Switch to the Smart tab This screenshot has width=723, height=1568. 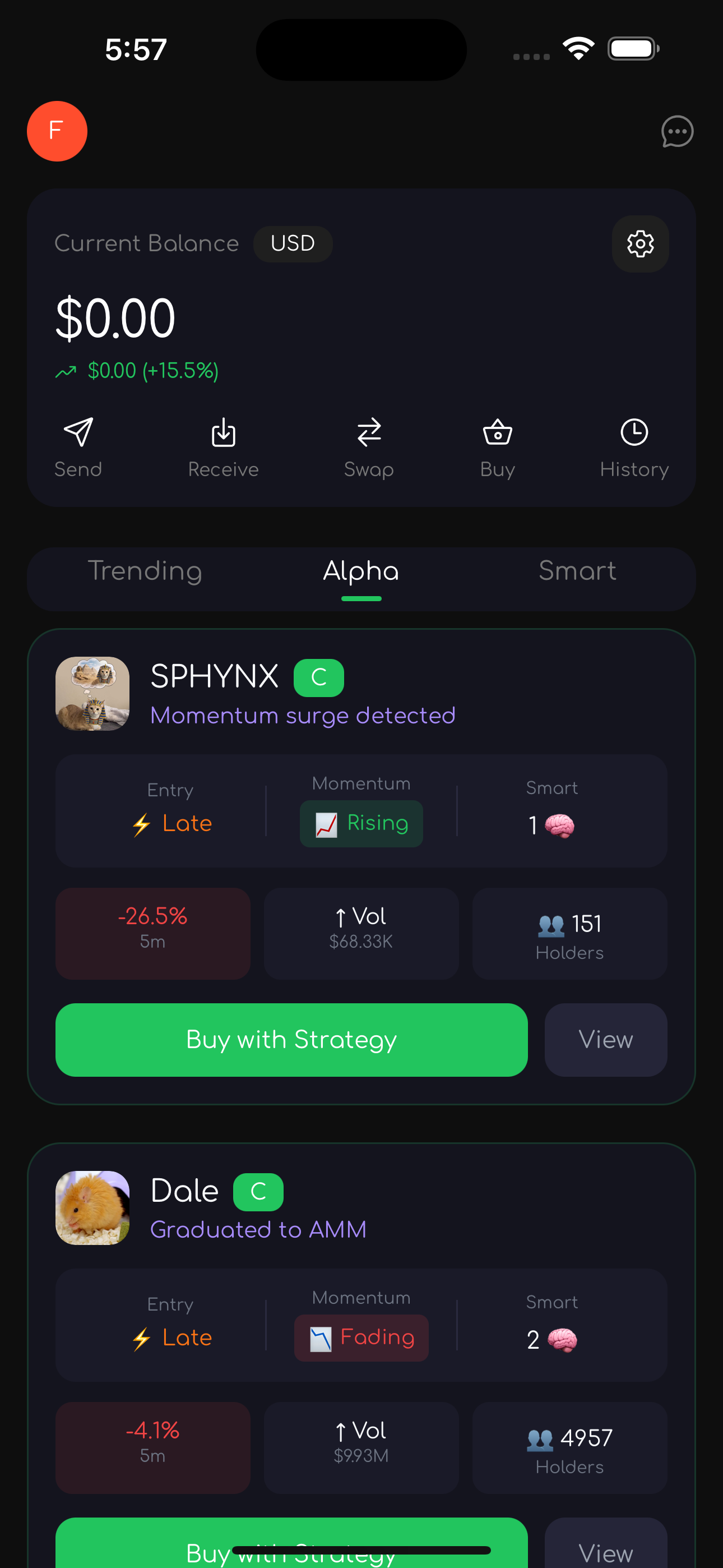pyautogui.click(x=577, y=571)
